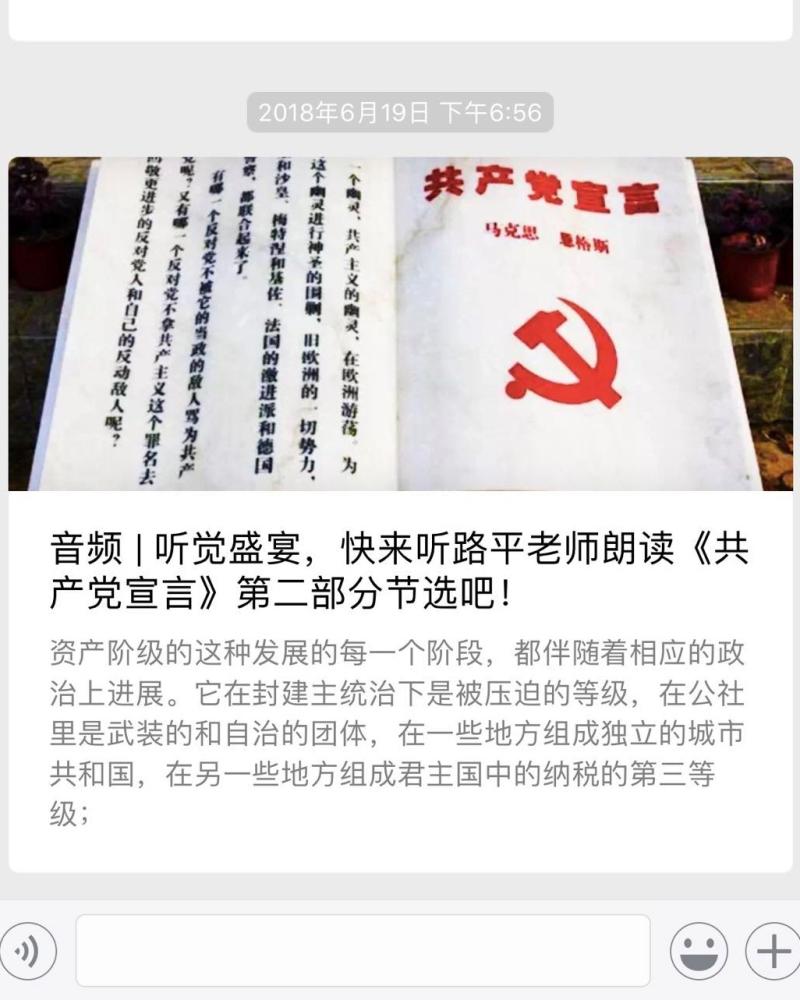The width and height of the screenshot is (800, 1000).
Task: Tap the message text field
Action: [x=362, y=951]
